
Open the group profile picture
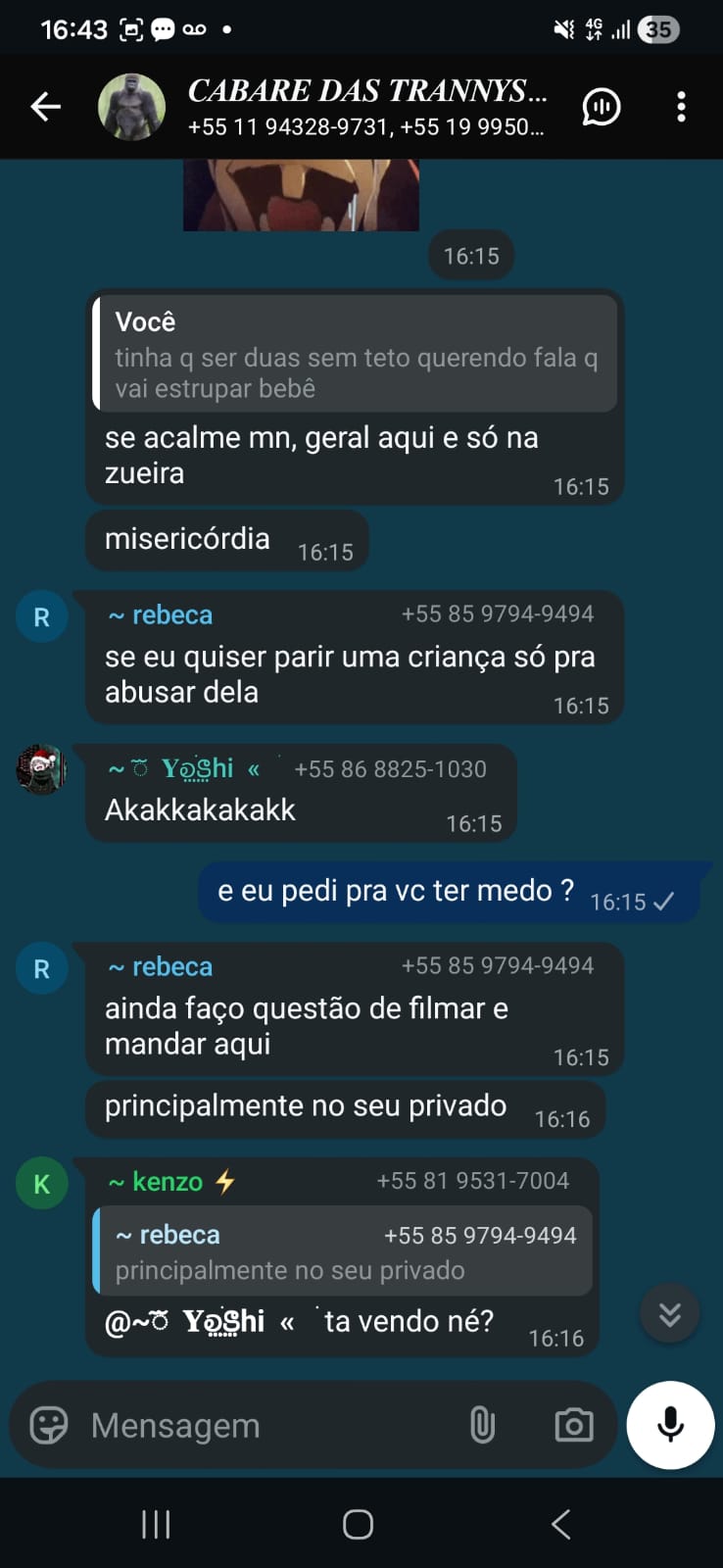point(131,107)
